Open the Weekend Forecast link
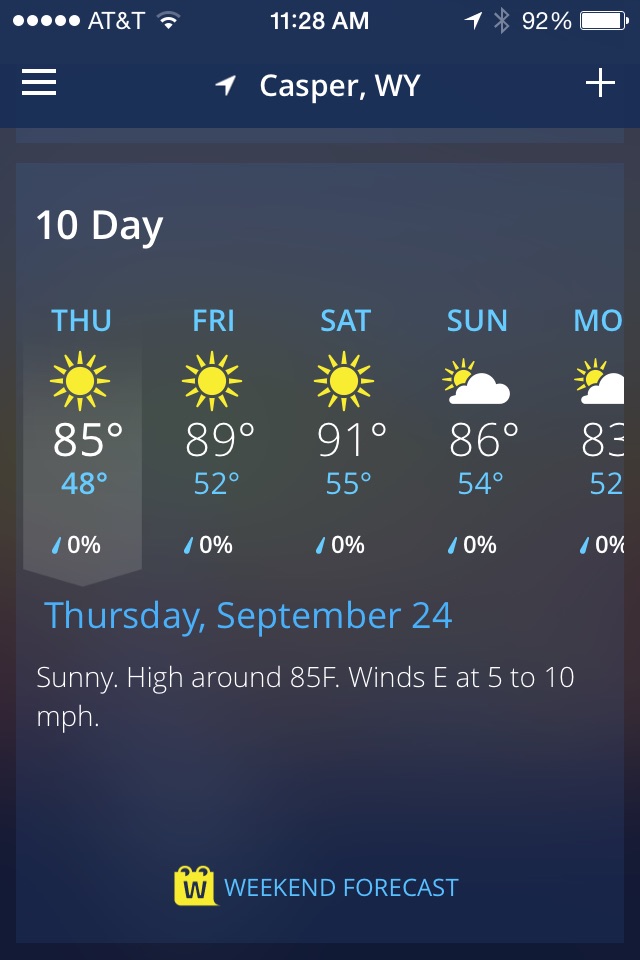This screenshot has height=960, width=640. click(317, 886)
